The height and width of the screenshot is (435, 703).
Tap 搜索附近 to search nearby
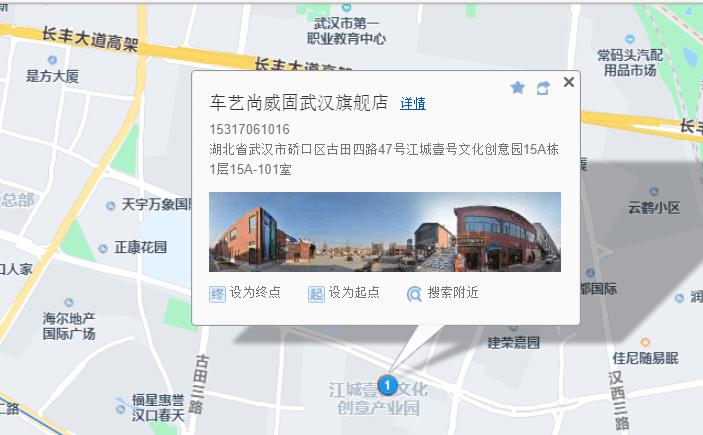click(443, 293)
